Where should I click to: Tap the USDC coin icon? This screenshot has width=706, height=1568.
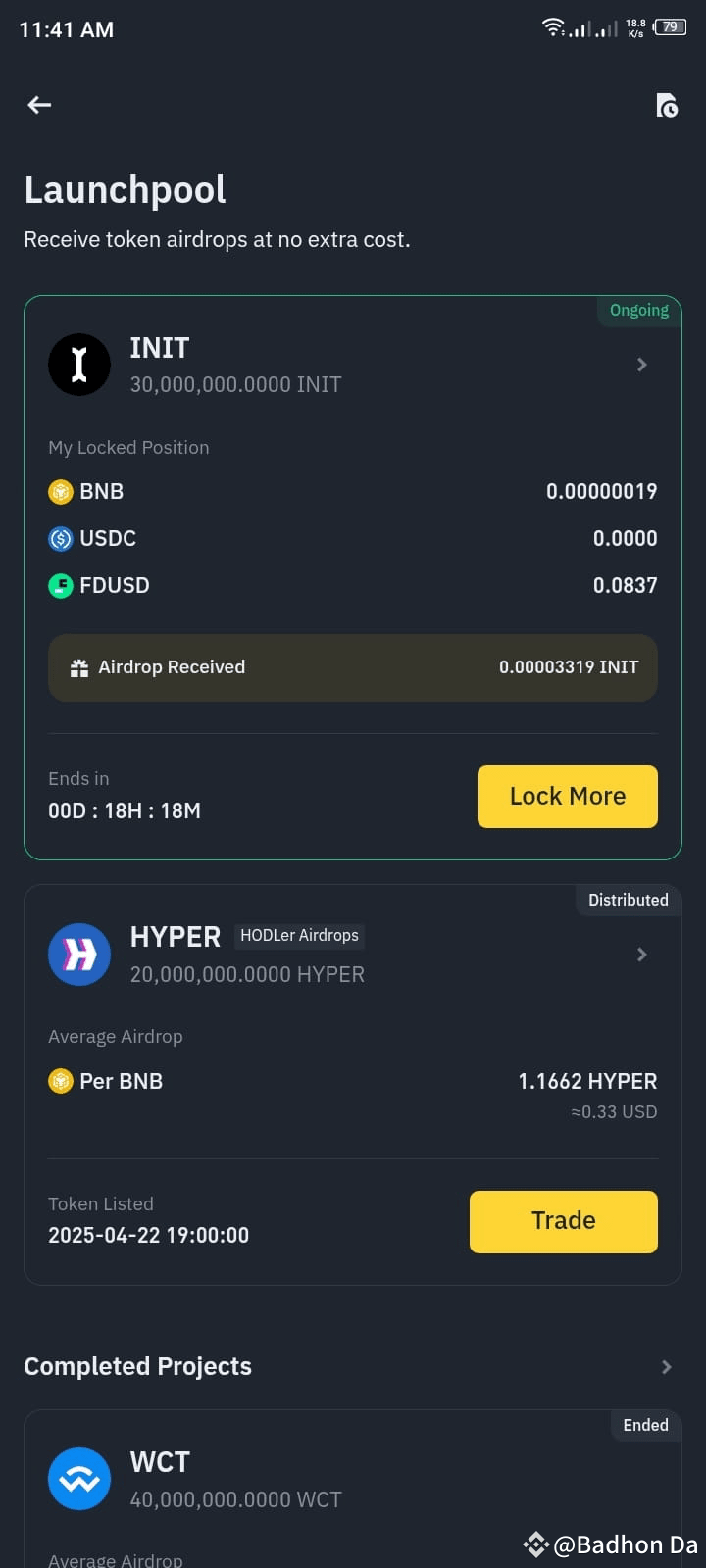click(60, 538)
